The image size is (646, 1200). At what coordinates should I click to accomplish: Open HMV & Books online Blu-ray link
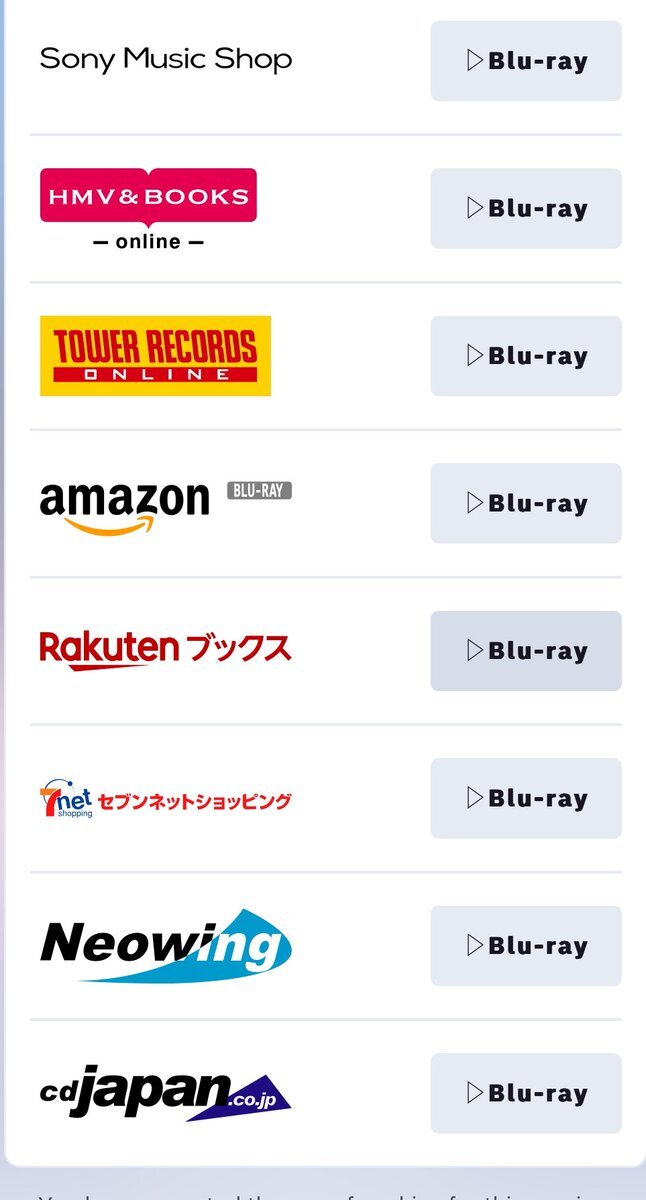coord(526,208)
